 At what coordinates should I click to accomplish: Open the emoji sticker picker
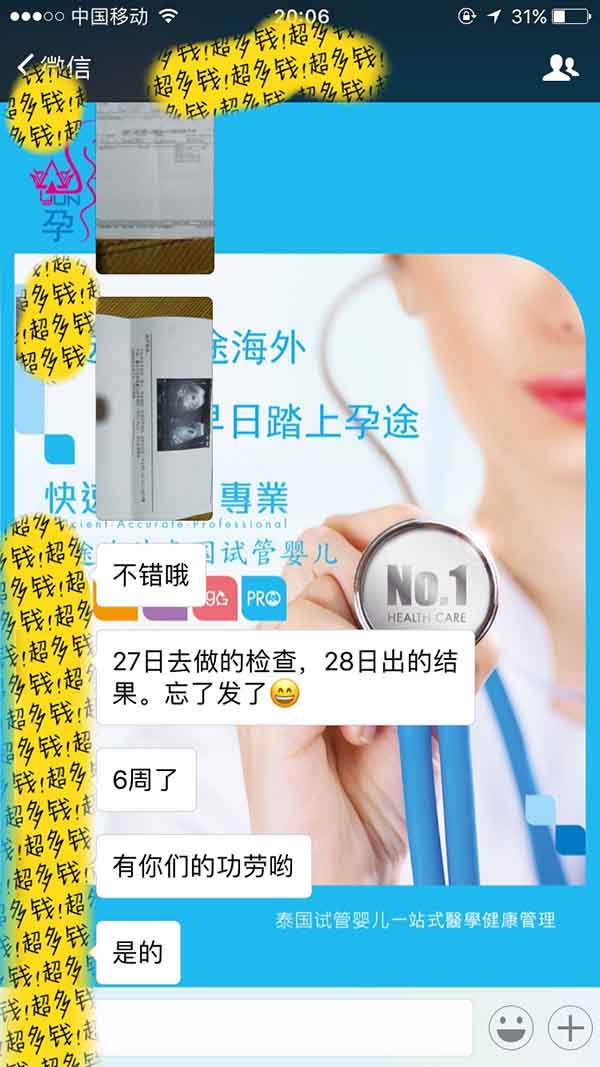coord(511,1028)
